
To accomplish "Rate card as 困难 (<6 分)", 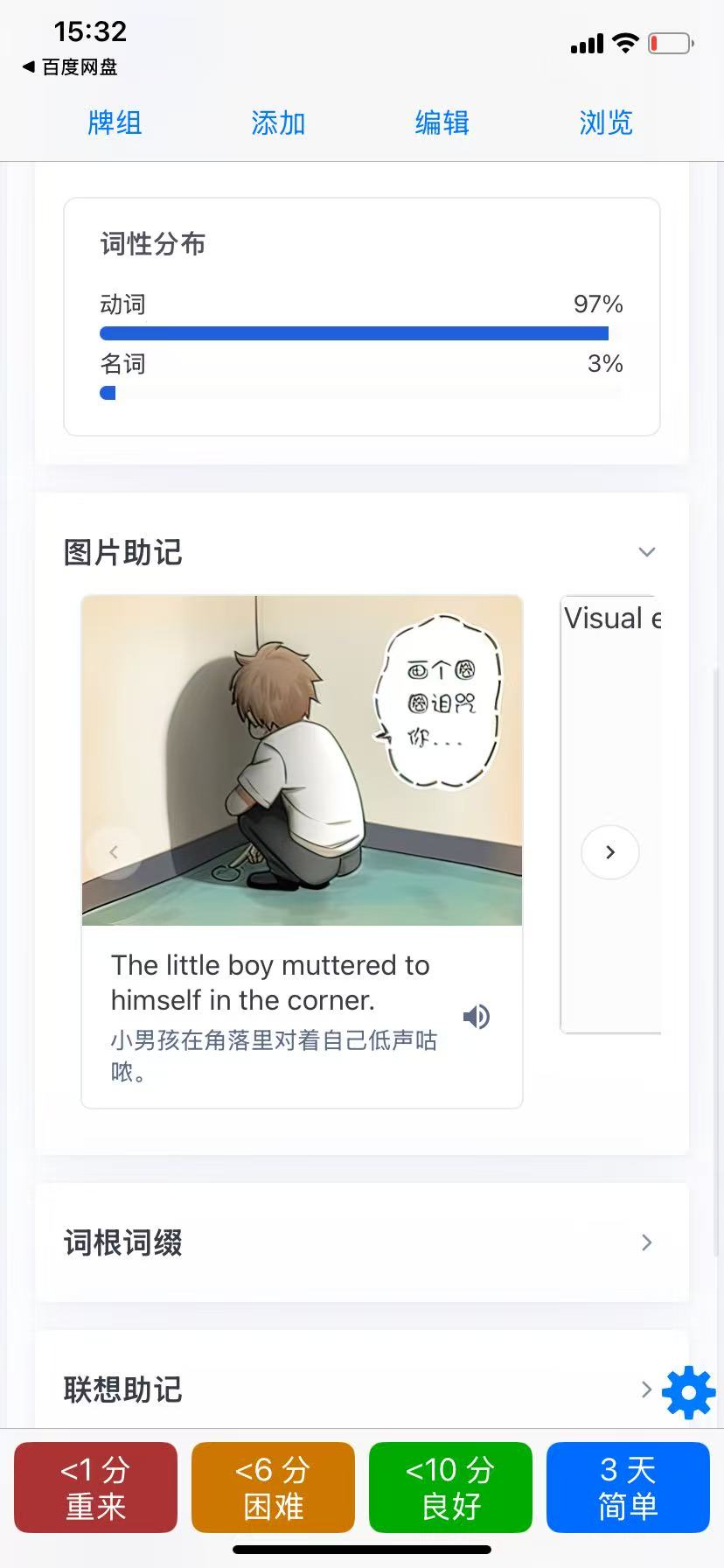I will 273,1487.
